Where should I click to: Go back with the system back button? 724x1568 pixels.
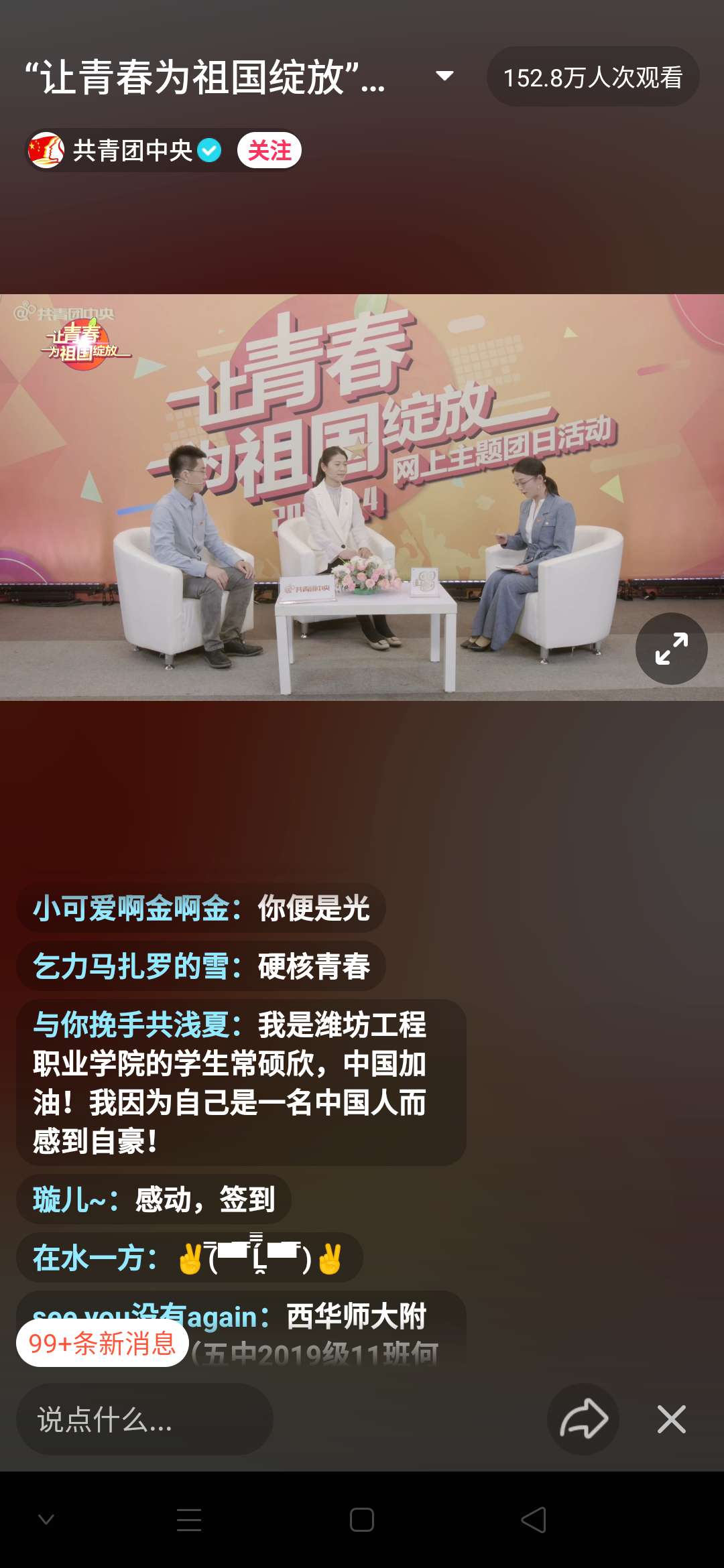pyautogui.click(x=534, y=1520)
